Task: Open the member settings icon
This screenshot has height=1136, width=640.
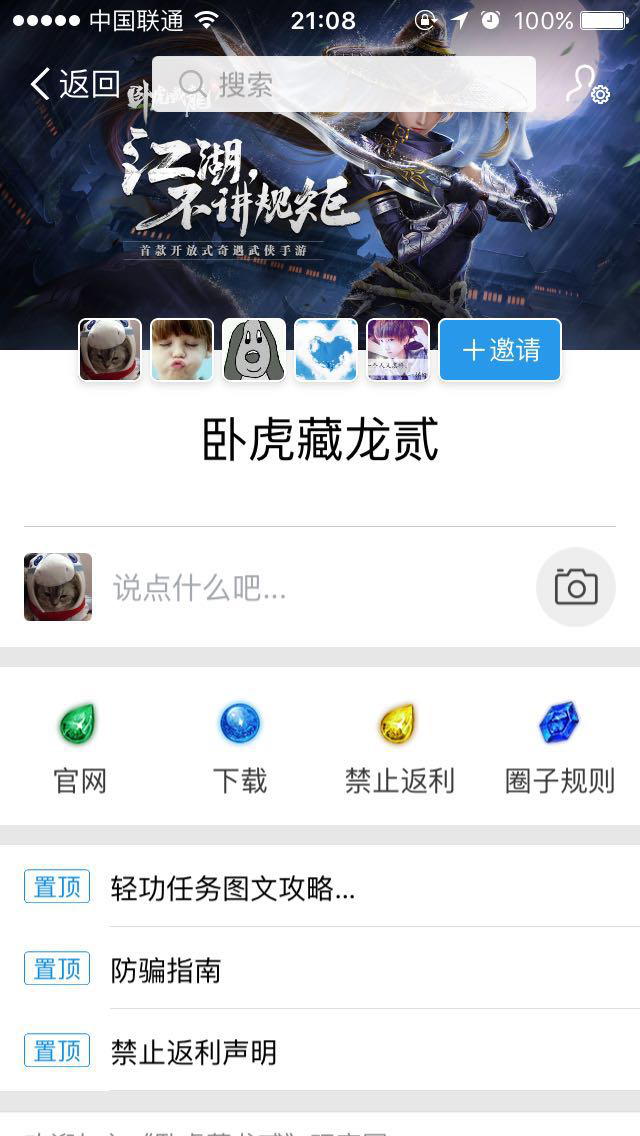Action: 587,85
